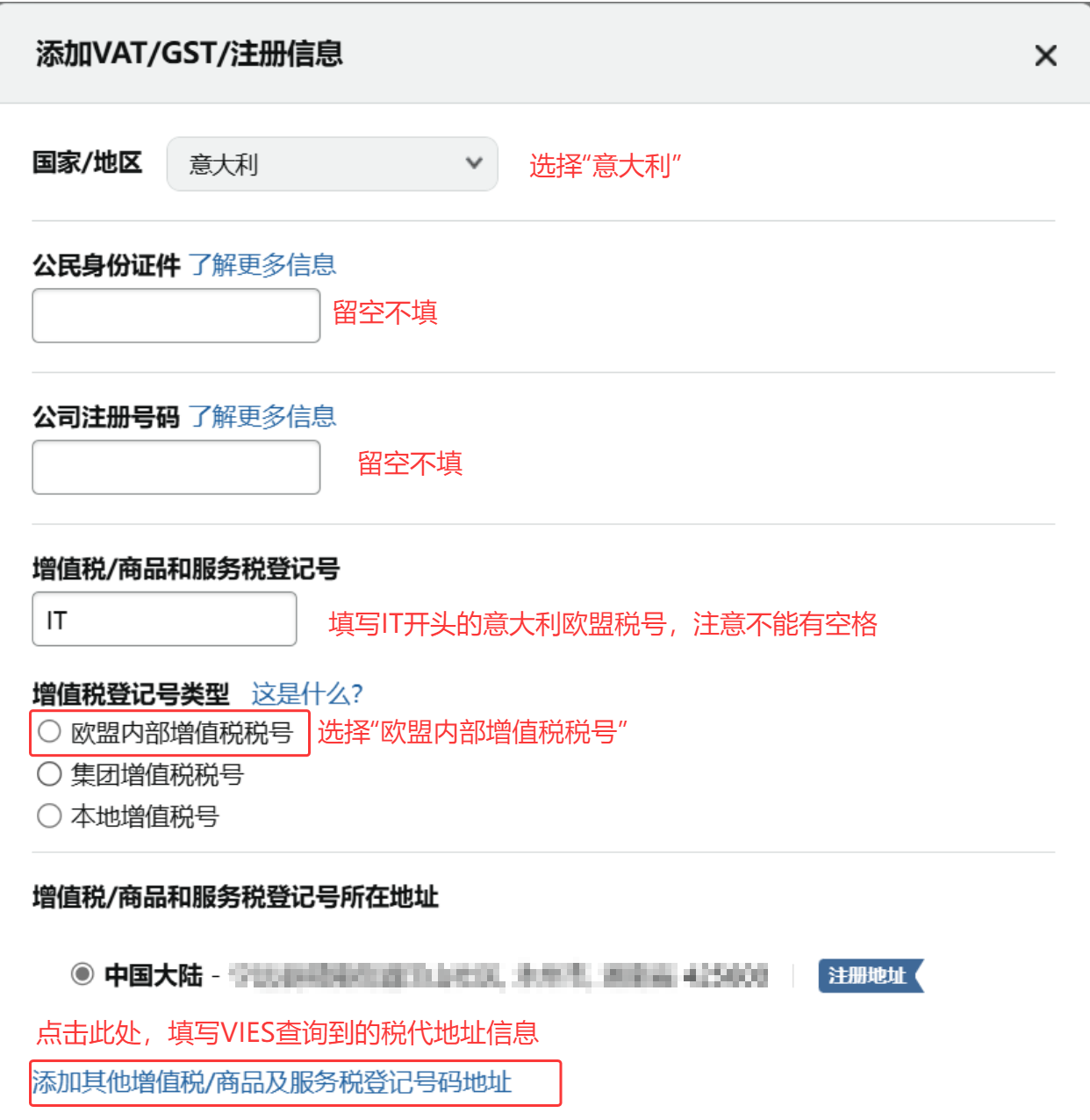
Task: Select the 中国大陆 registered address radio
Action: pos(82,974)
